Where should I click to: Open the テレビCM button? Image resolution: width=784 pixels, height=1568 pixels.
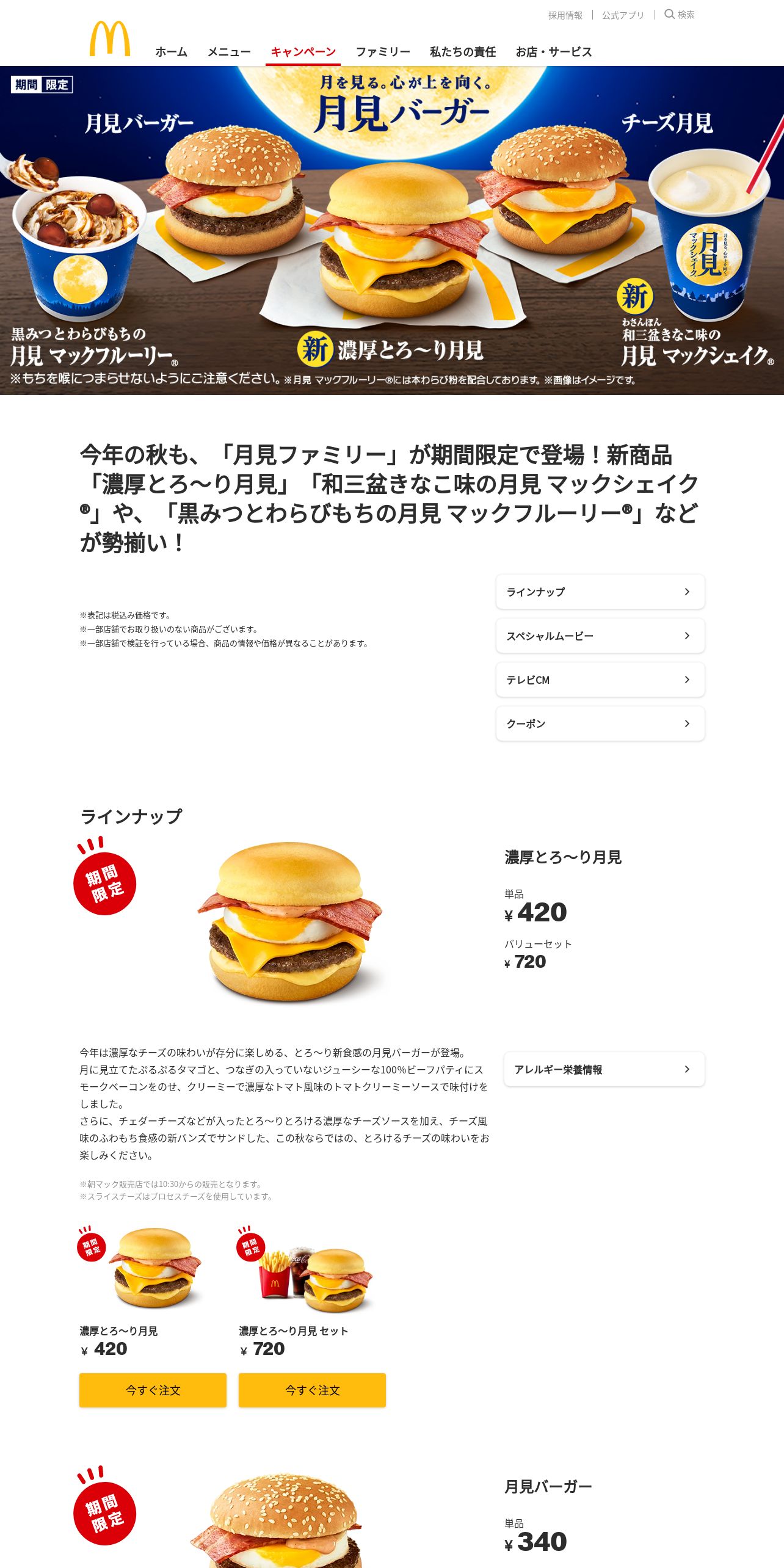point(600,680)
